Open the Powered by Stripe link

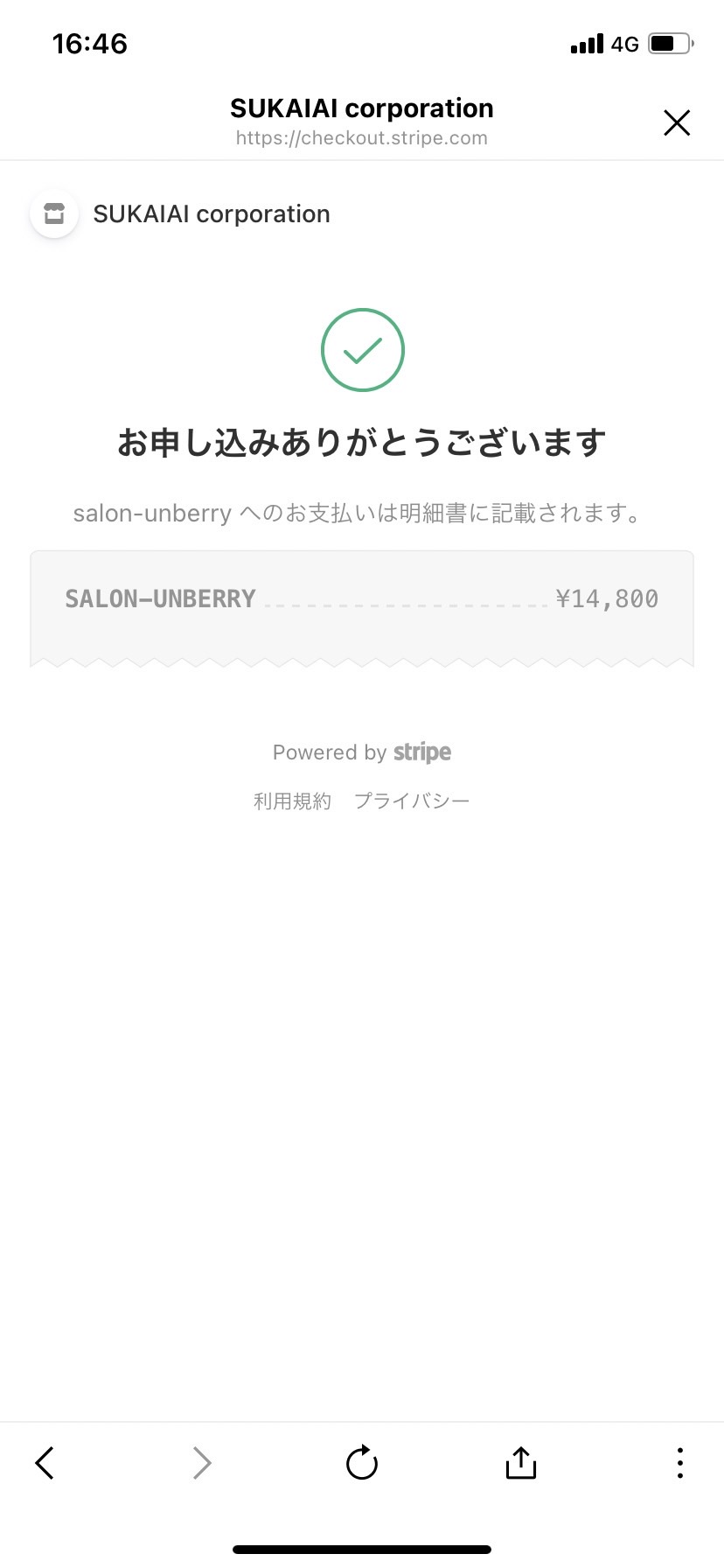point(362,752)
